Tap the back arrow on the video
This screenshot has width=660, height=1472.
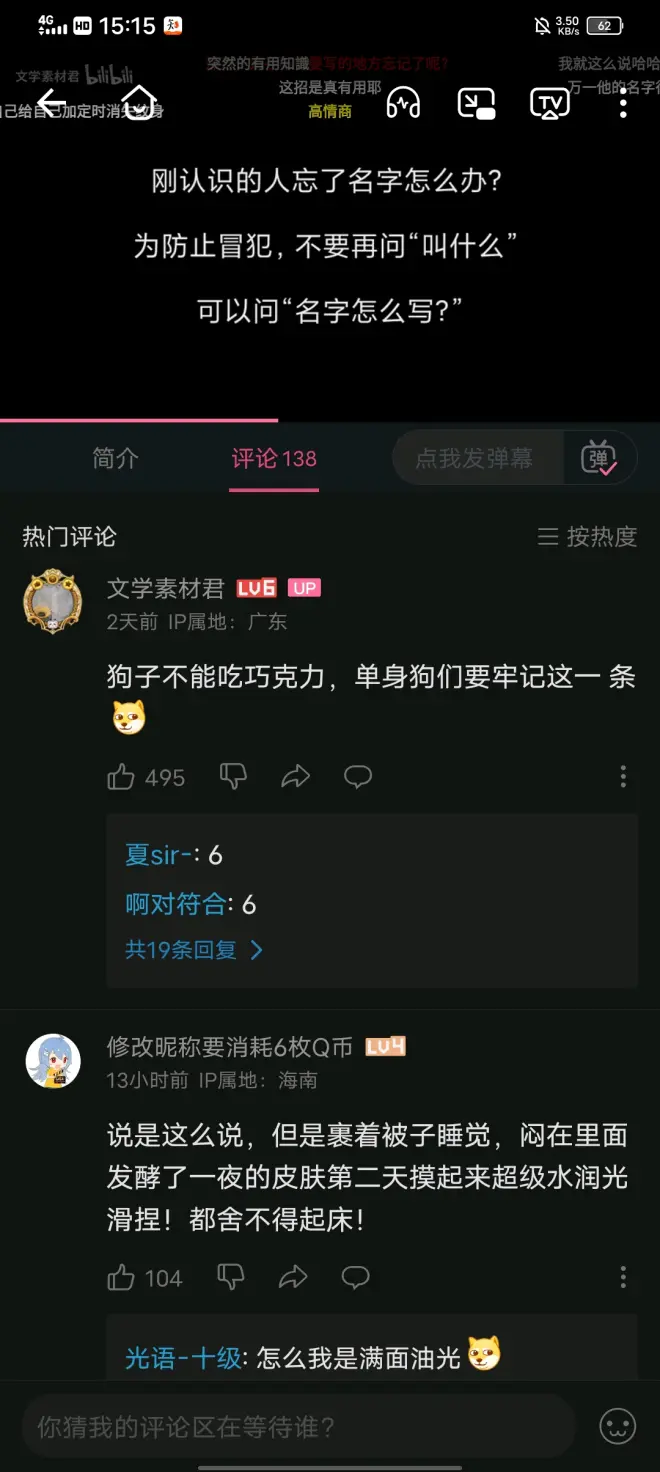point(51,102)
